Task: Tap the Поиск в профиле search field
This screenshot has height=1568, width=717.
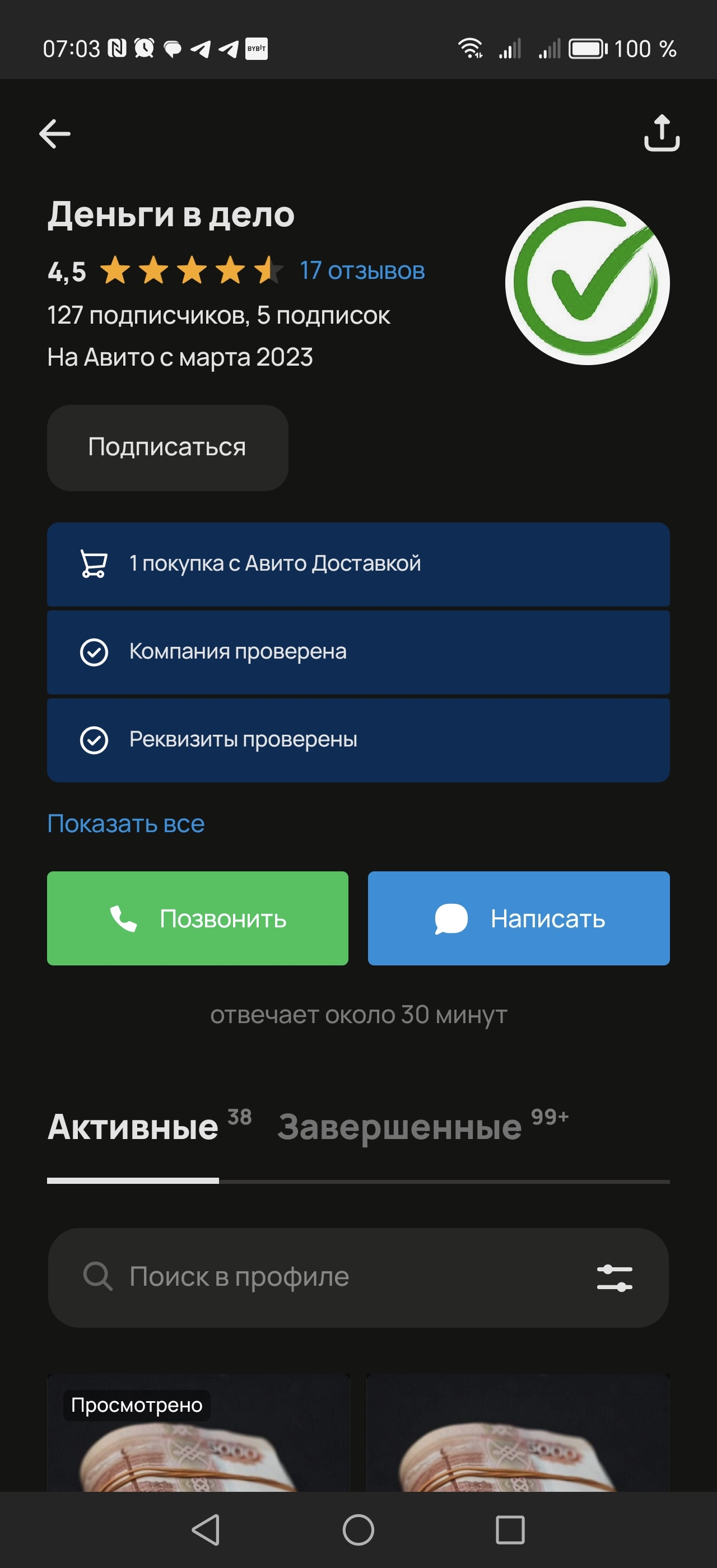Action: [x=329, y=1277]
